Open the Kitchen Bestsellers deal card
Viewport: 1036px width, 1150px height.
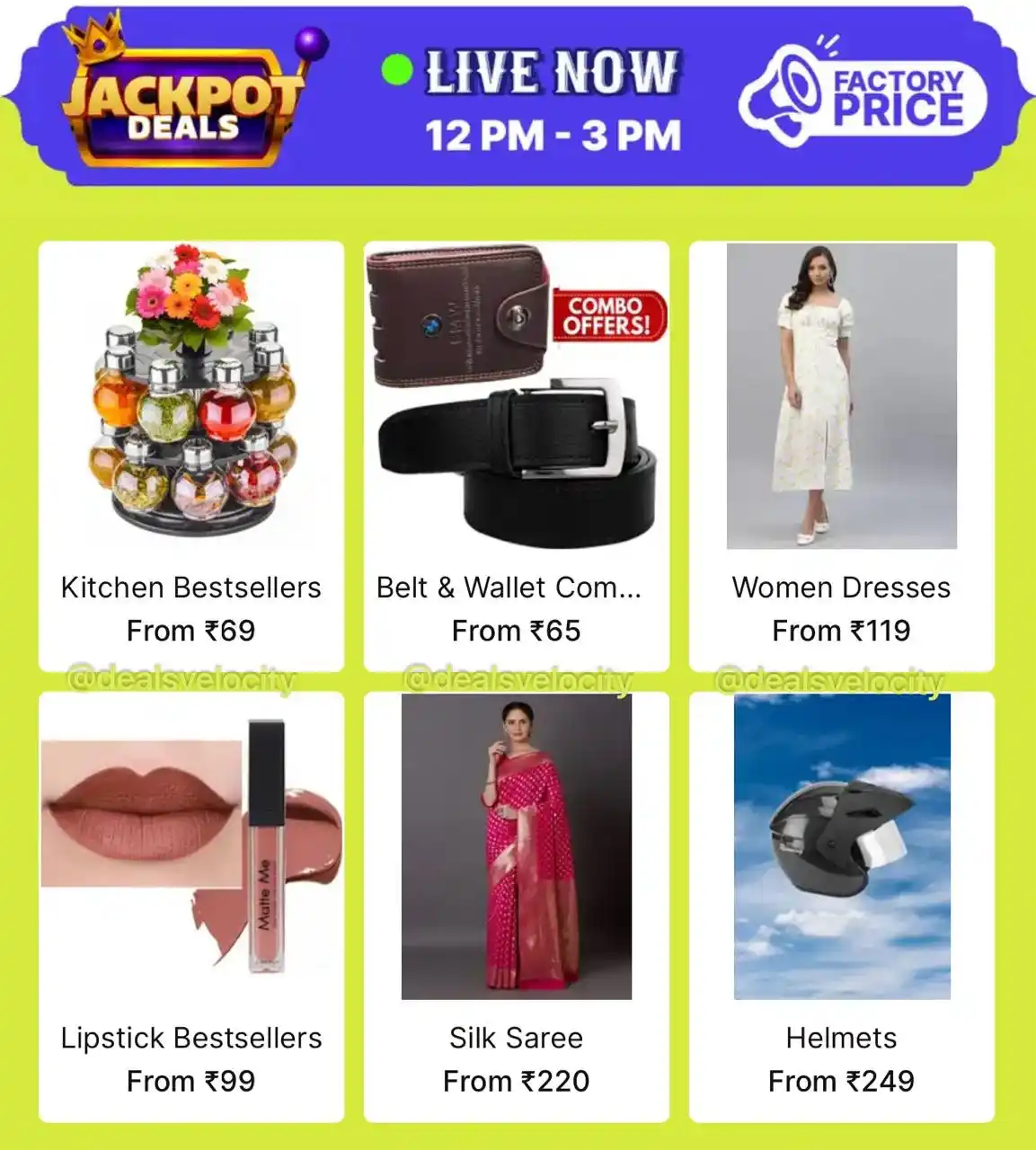point(191,456)
